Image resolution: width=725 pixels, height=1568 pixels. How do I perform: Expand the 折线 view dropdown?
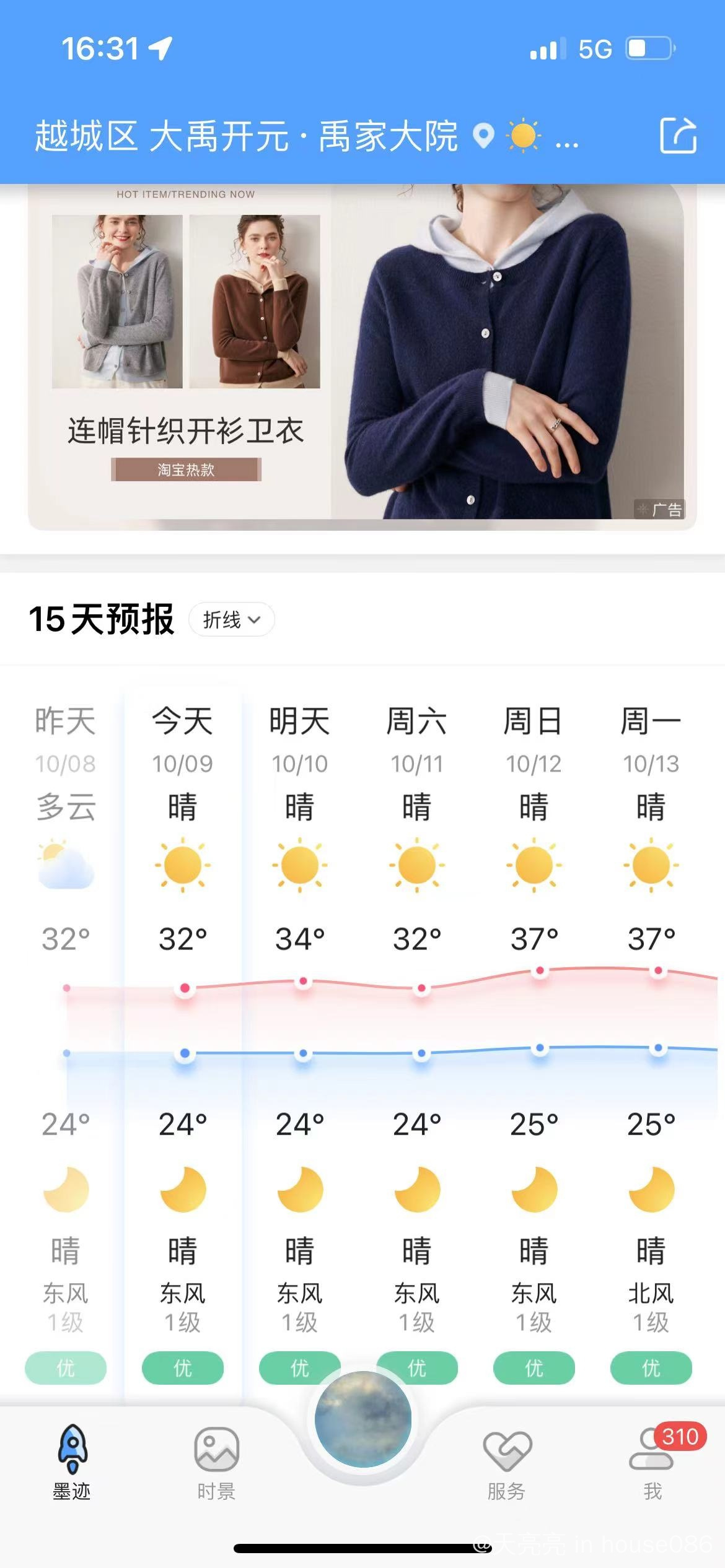[x=231, y=619]
